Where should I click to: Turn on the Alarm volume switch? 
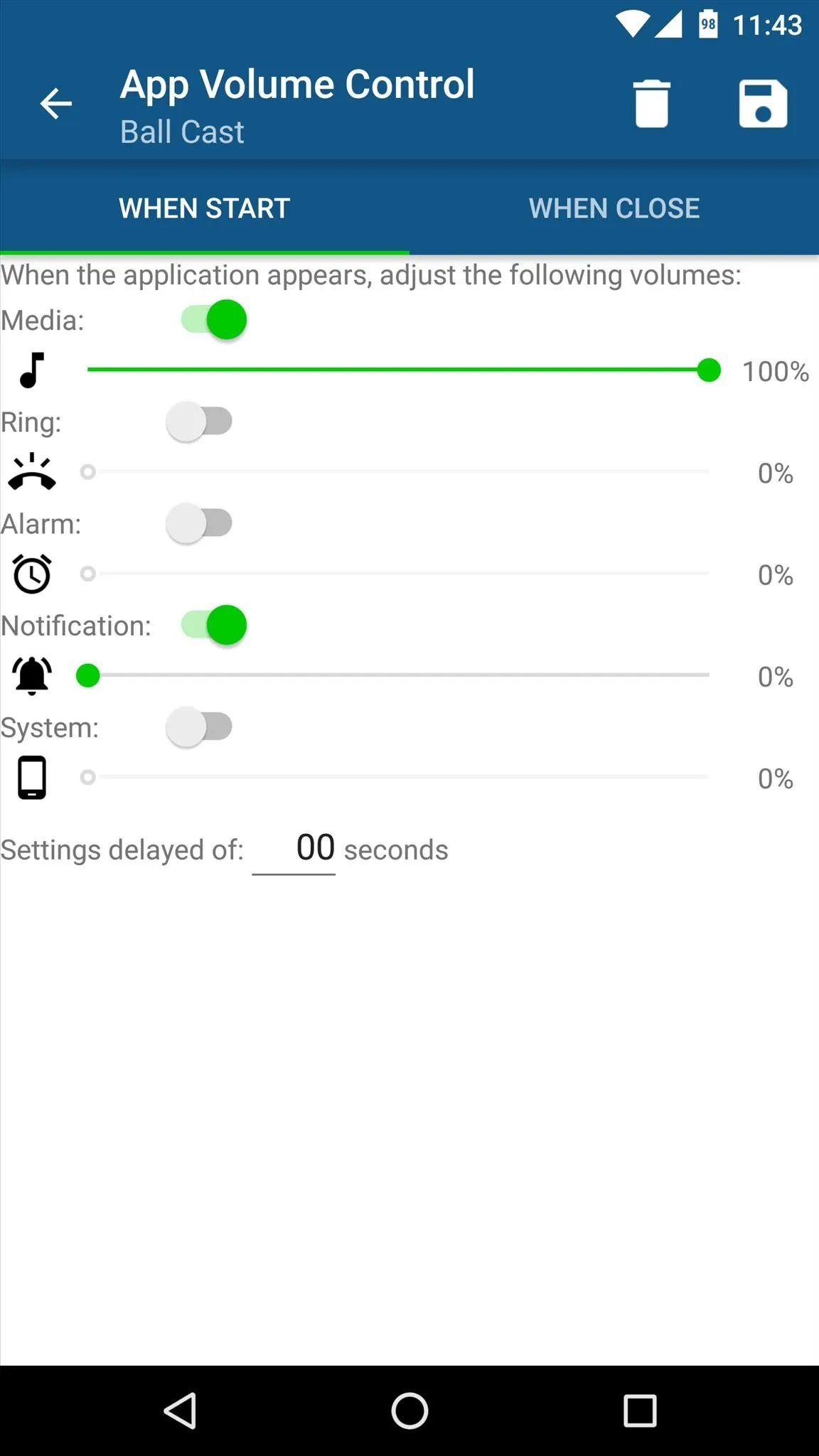[199, 523]
